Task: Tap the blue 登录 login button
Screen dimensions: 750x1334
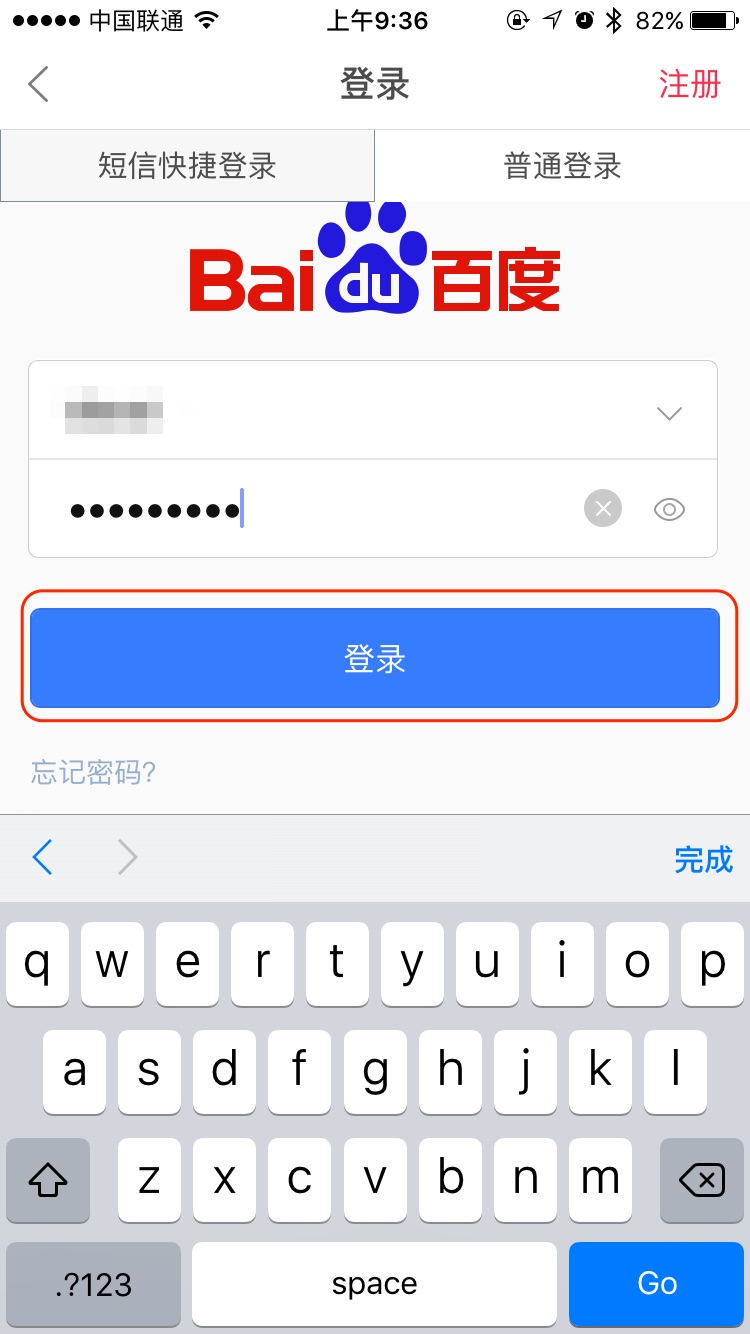Action: tap(375, 659)
